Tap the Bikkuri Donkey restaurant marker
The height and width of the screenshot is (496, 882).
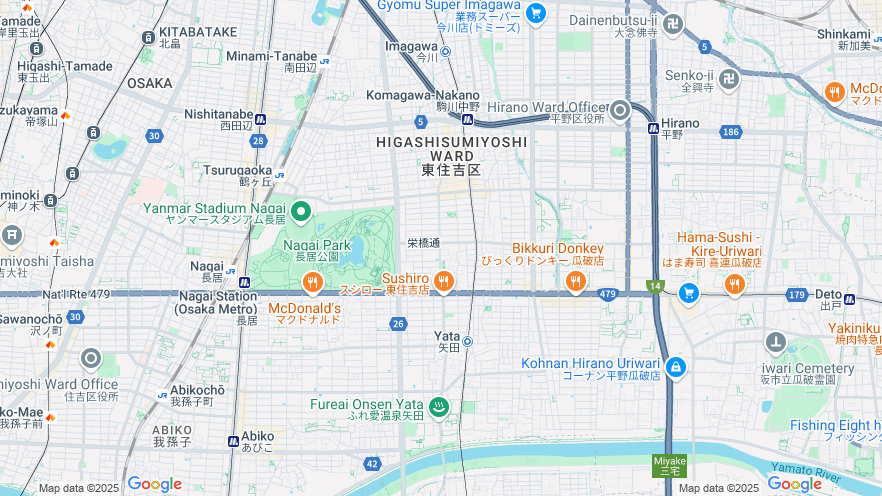(x=575, y=282)
